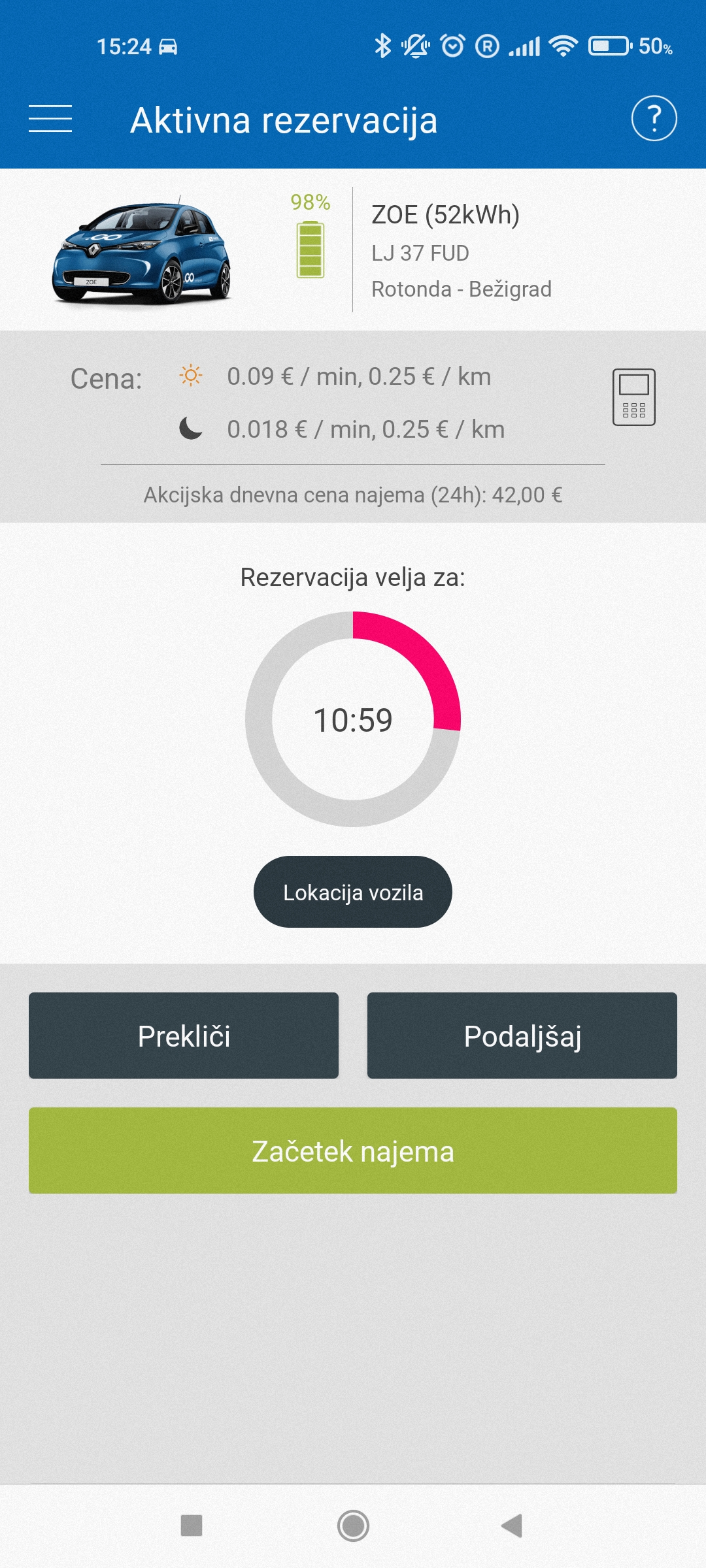The image size is (706, 1568).
Task: Start the rental with Začetek najema
Action: pos(353,1151)
